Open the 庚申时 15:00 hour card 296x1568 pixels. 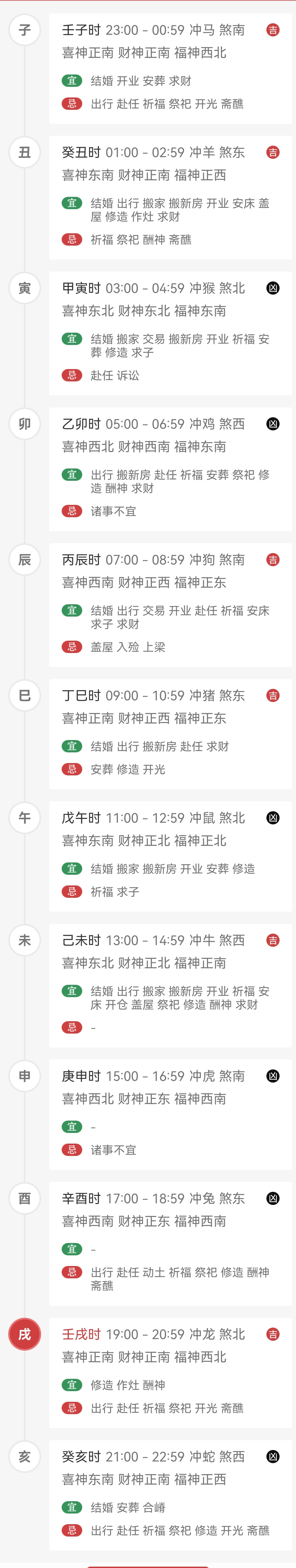170,1113
